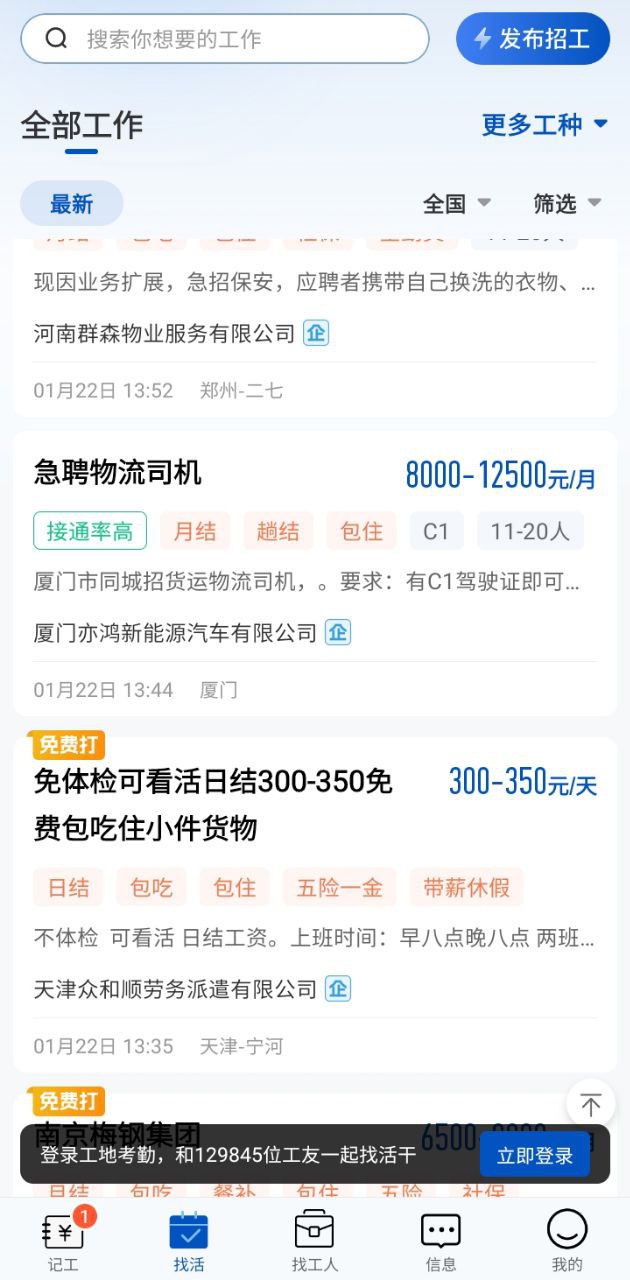This screenshot has width=630, height=1280.
Task: Tap the 发布招工 button
Action: 532,39
